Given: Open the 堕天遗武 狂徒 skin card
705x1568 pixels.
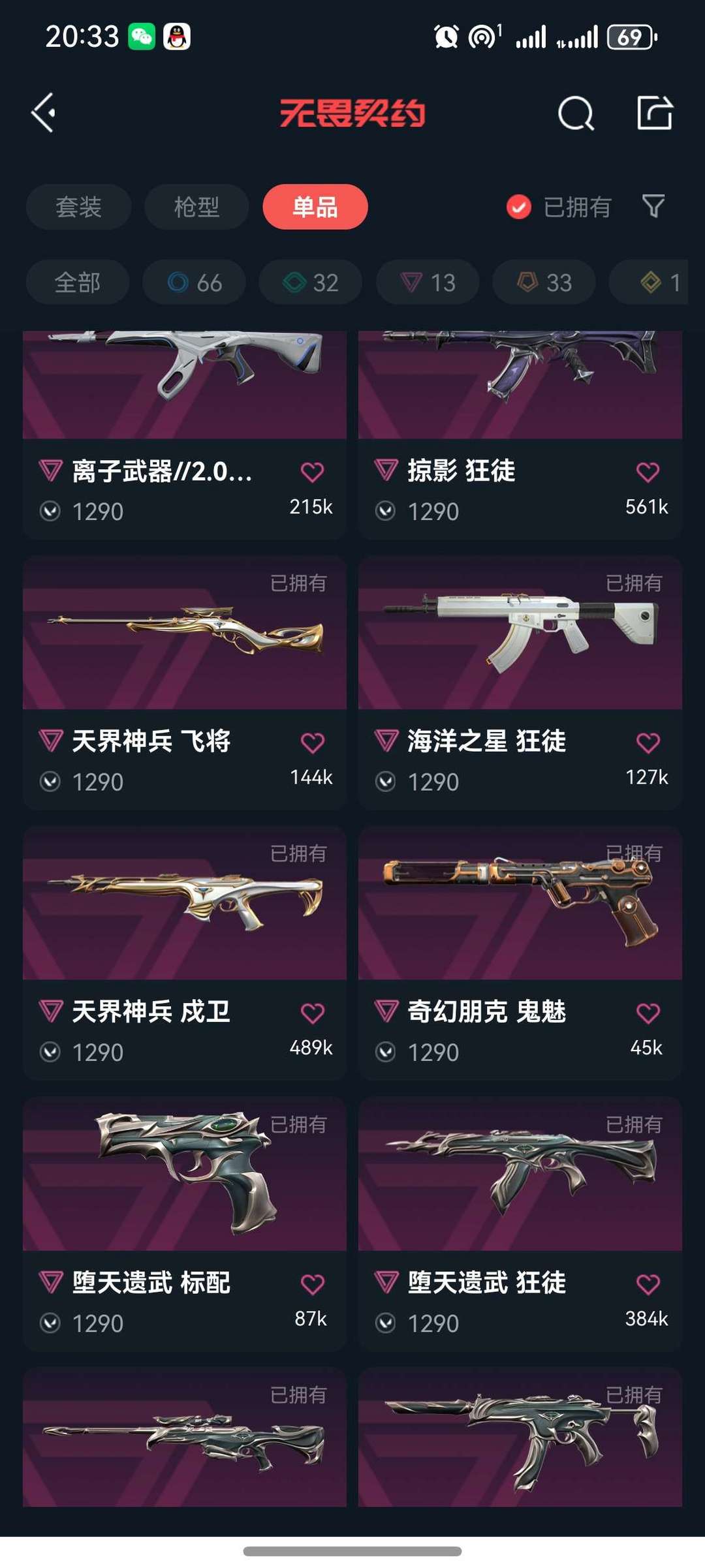Looking at the screenshot, I should 520,1224.
